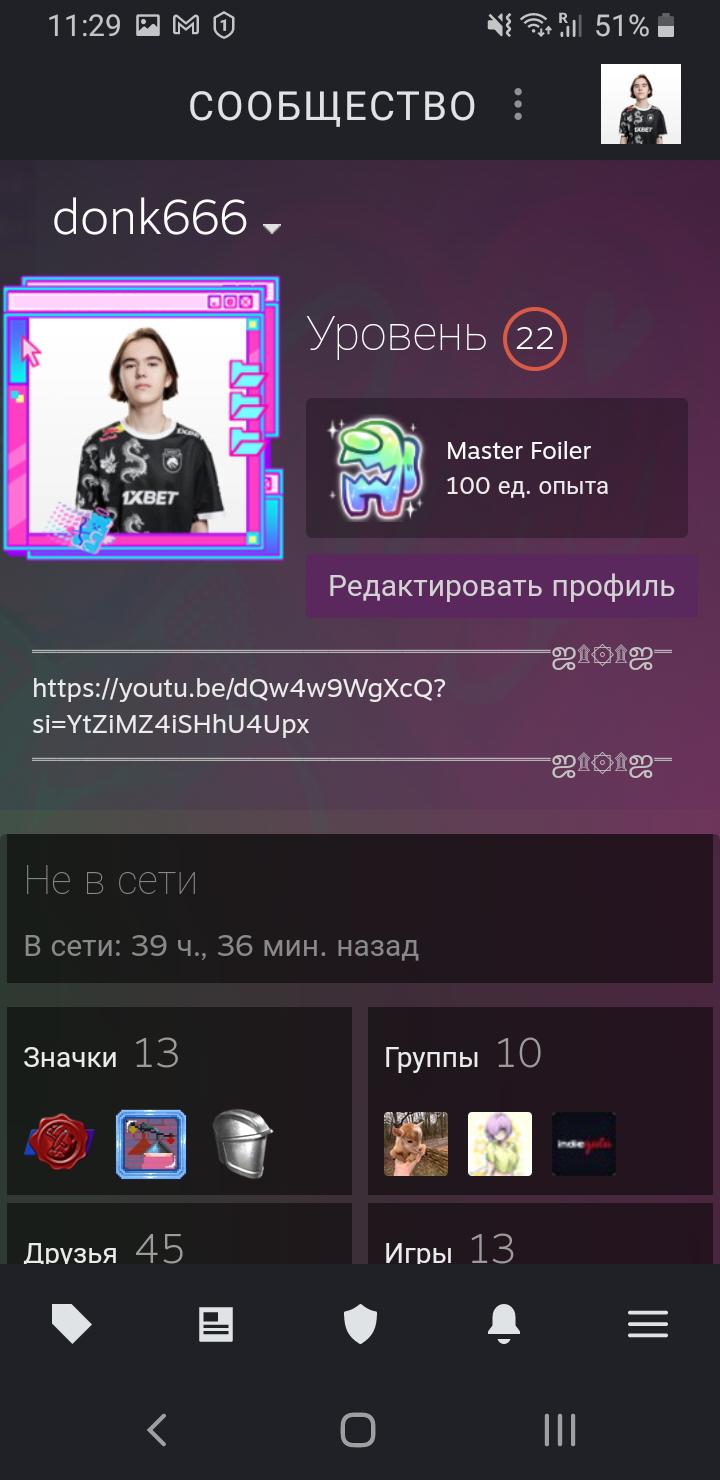The image size is (720, 1480).
Task: Open the three-dot menu next to Сообщество
Action: 517,104
